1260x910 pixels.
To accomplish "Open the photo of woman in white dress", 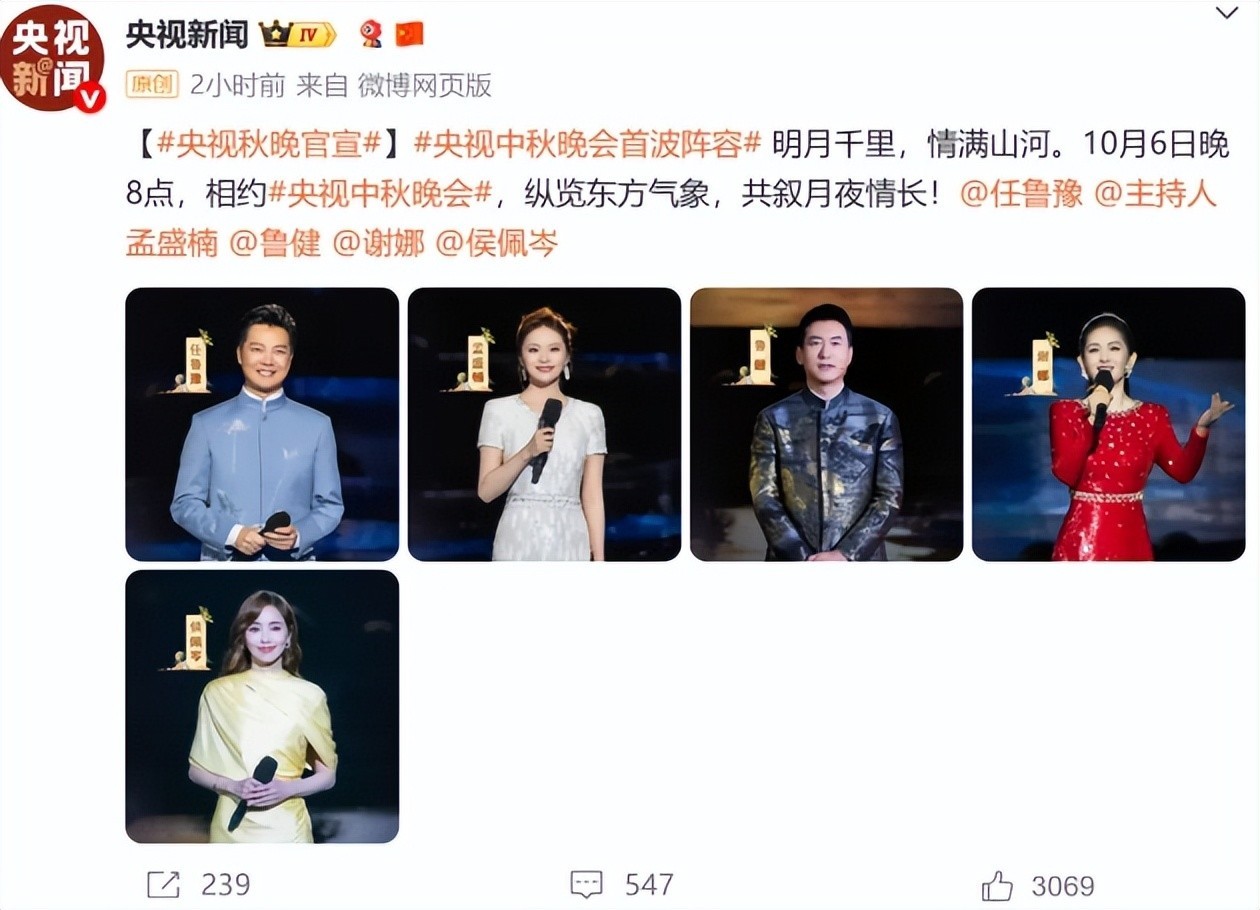I will (x=544, y=424).
